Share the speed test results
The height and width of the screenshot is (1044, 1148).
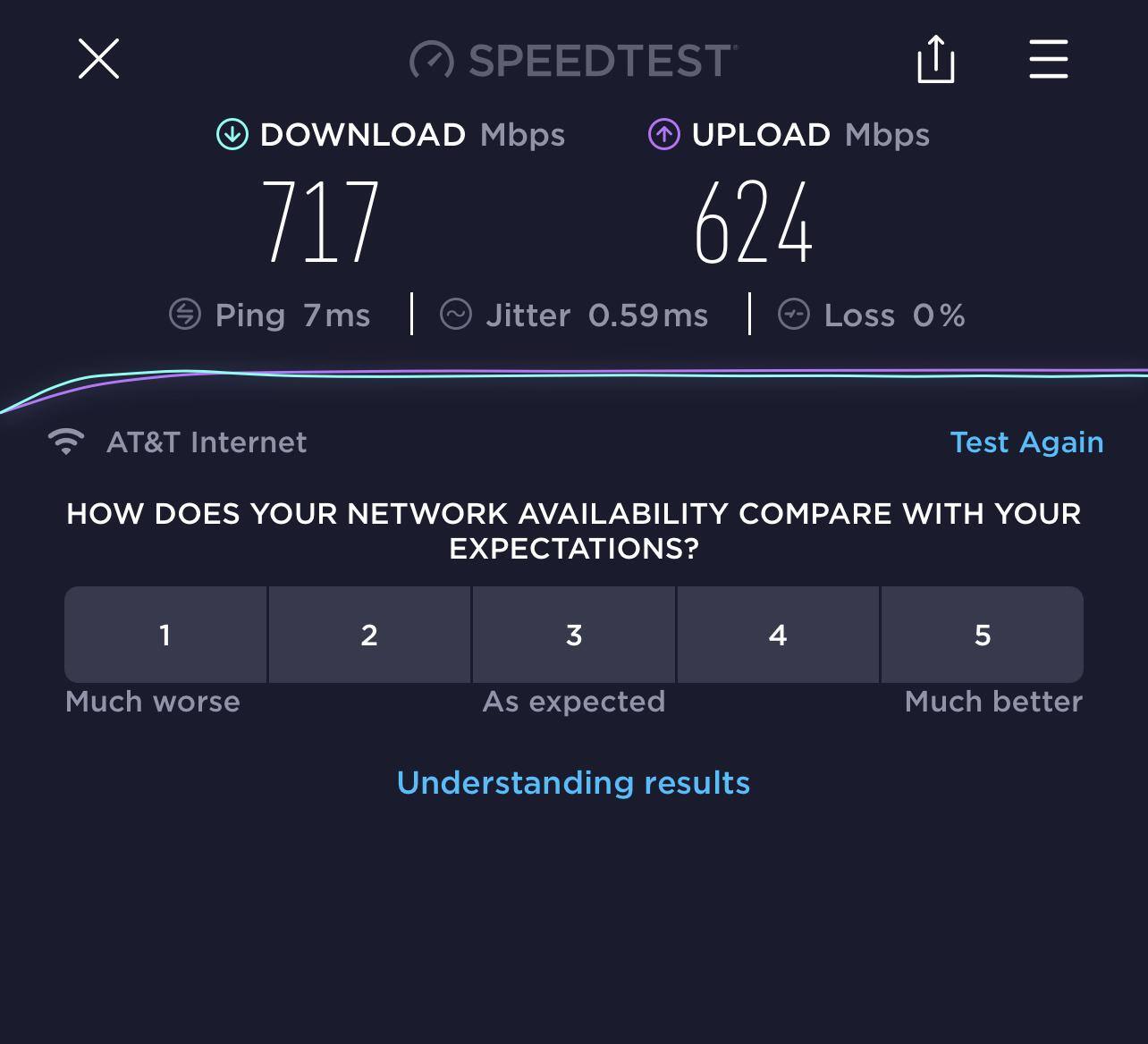(x=936, y=60)
